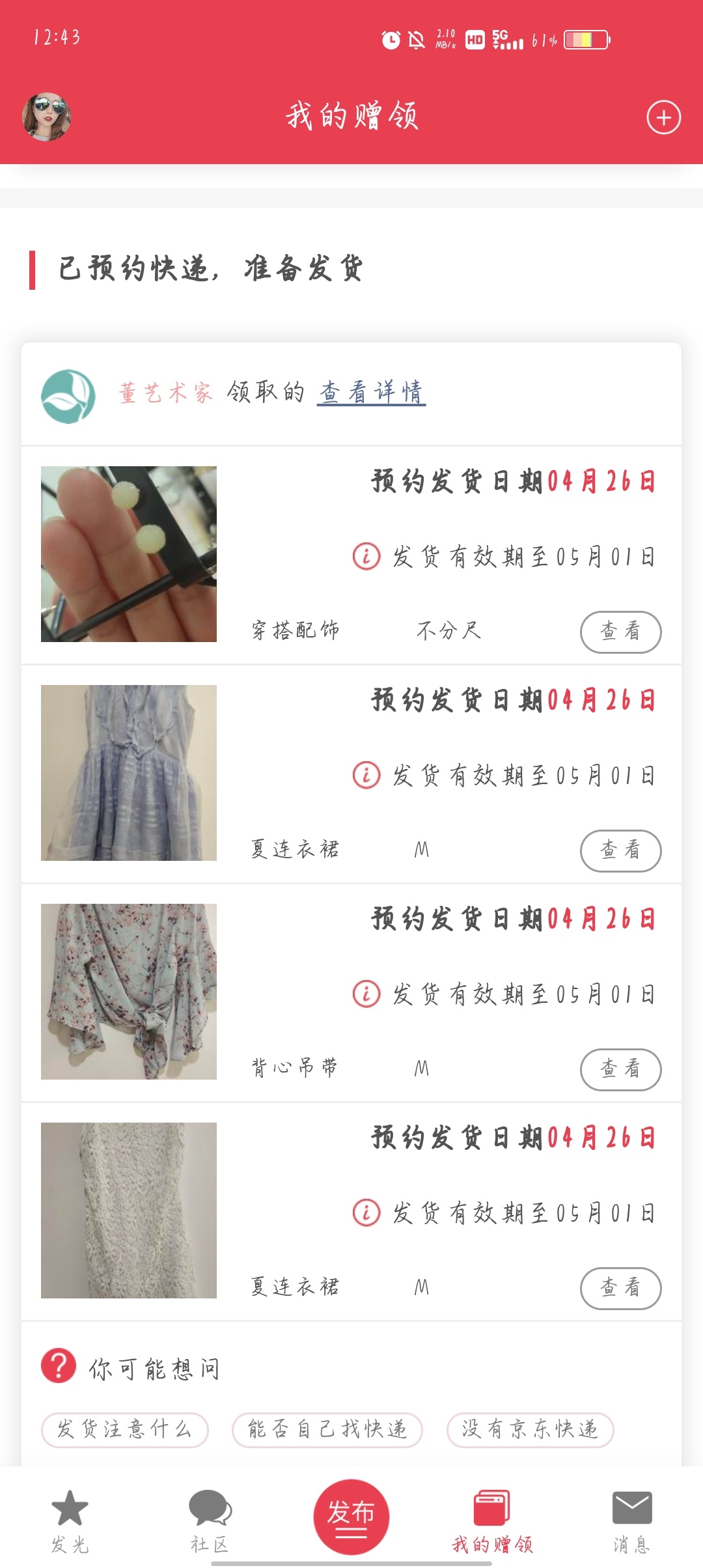Open the 查看详情 link
The width and height of the screenshot is (703, 1568).
[371, 393]
